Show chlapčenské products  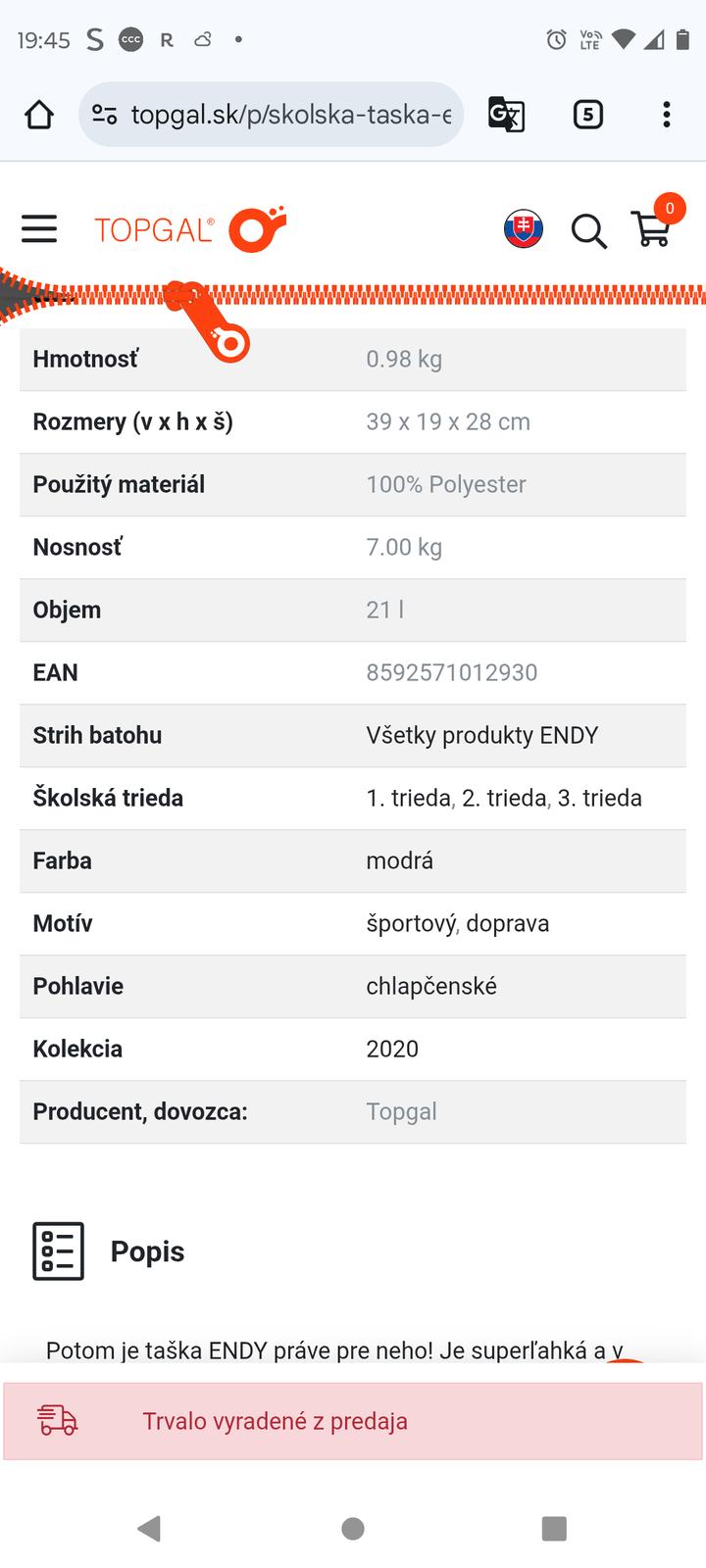pos(431,987)
